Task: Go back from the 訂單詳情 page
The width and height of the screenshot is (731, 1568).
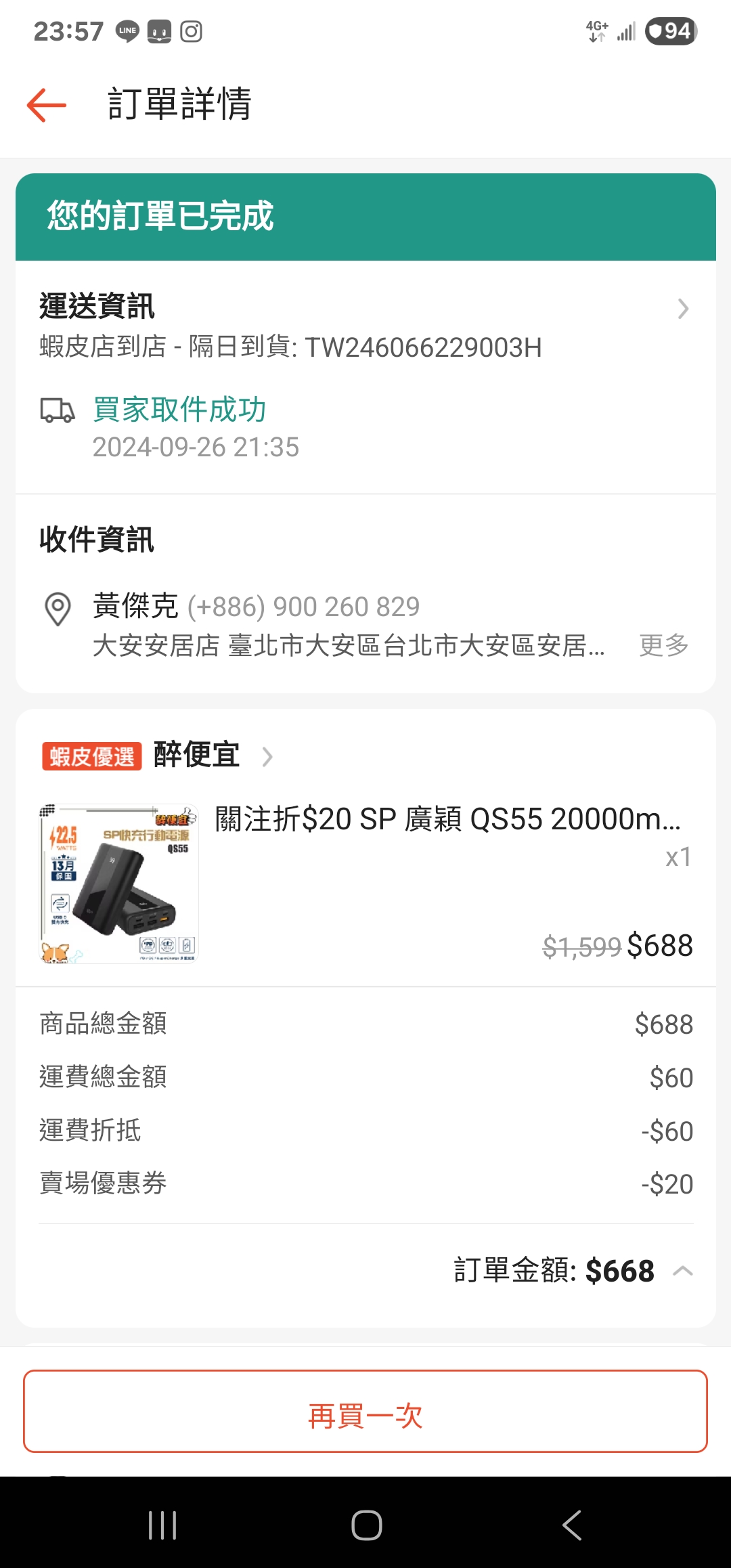Action: coord(46,105)
